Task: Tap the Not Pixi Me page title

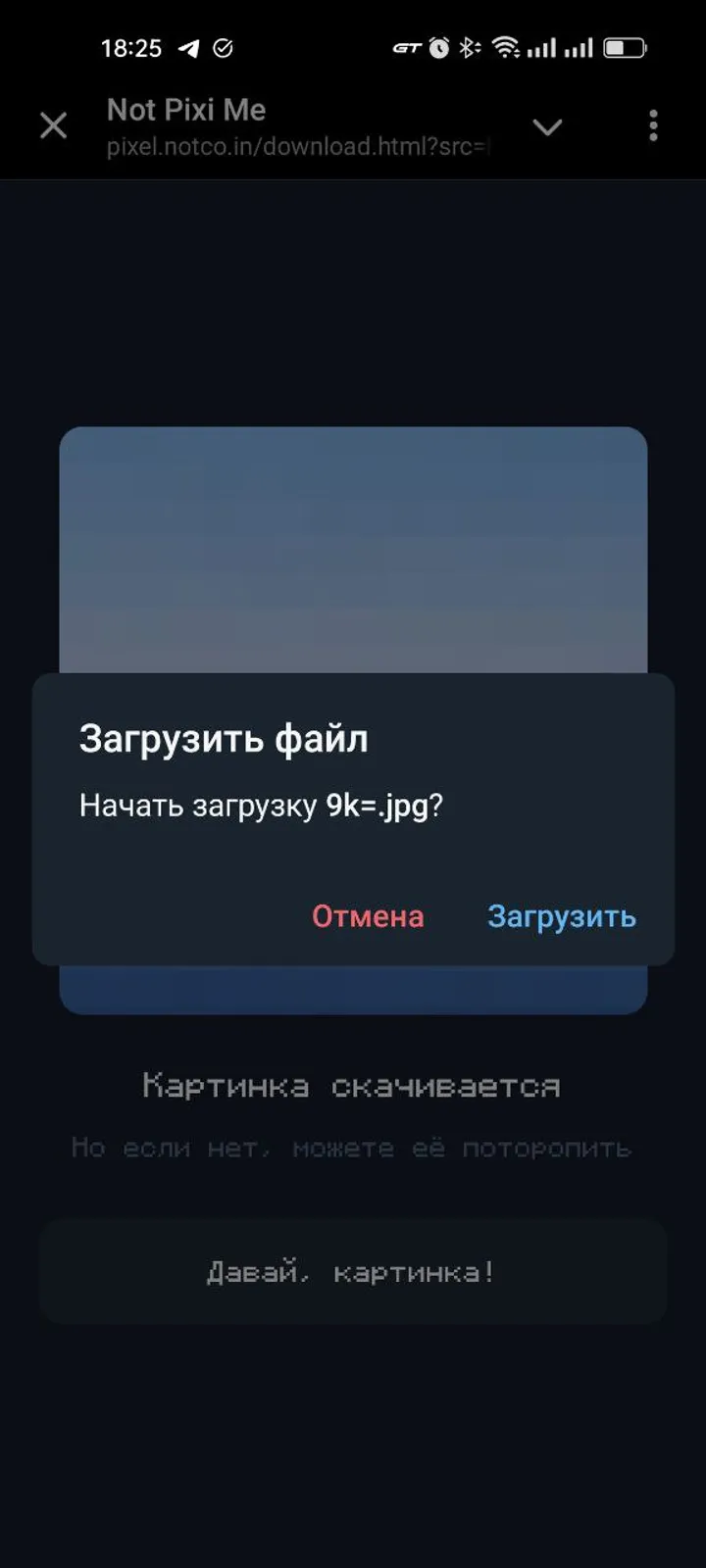Action: pos(185,109)
